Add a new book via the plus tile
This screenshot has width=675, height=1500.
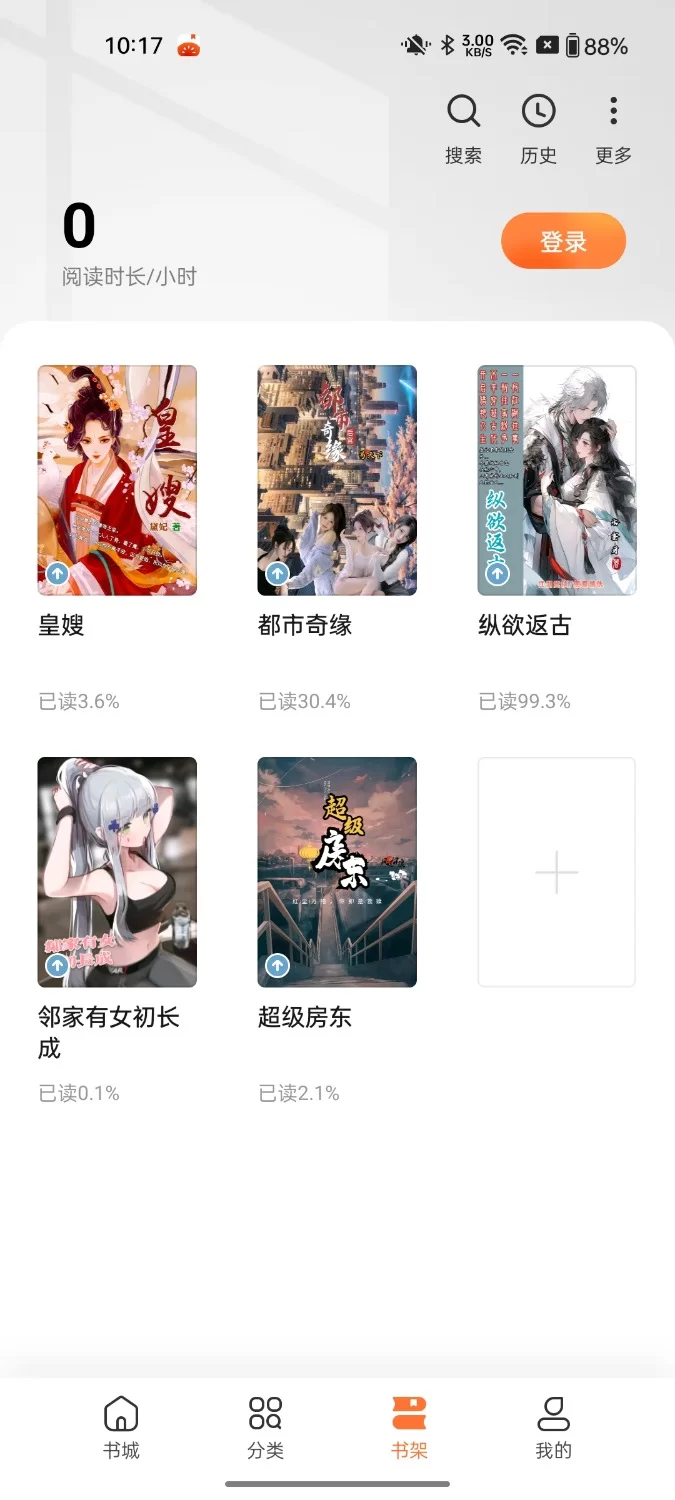pyautogui.click(x=557, y=872)
